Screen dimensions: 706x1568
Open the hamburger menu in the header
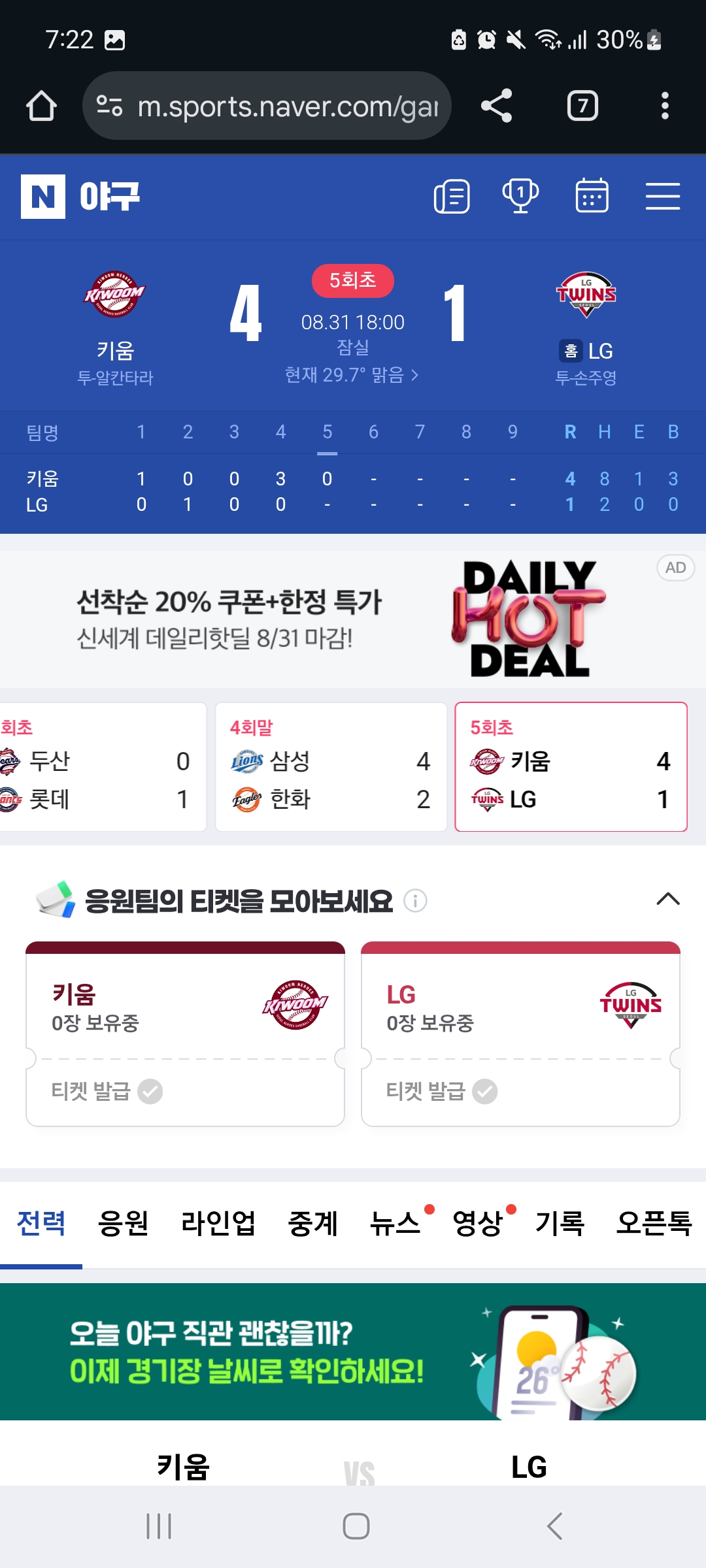(663, 196)
